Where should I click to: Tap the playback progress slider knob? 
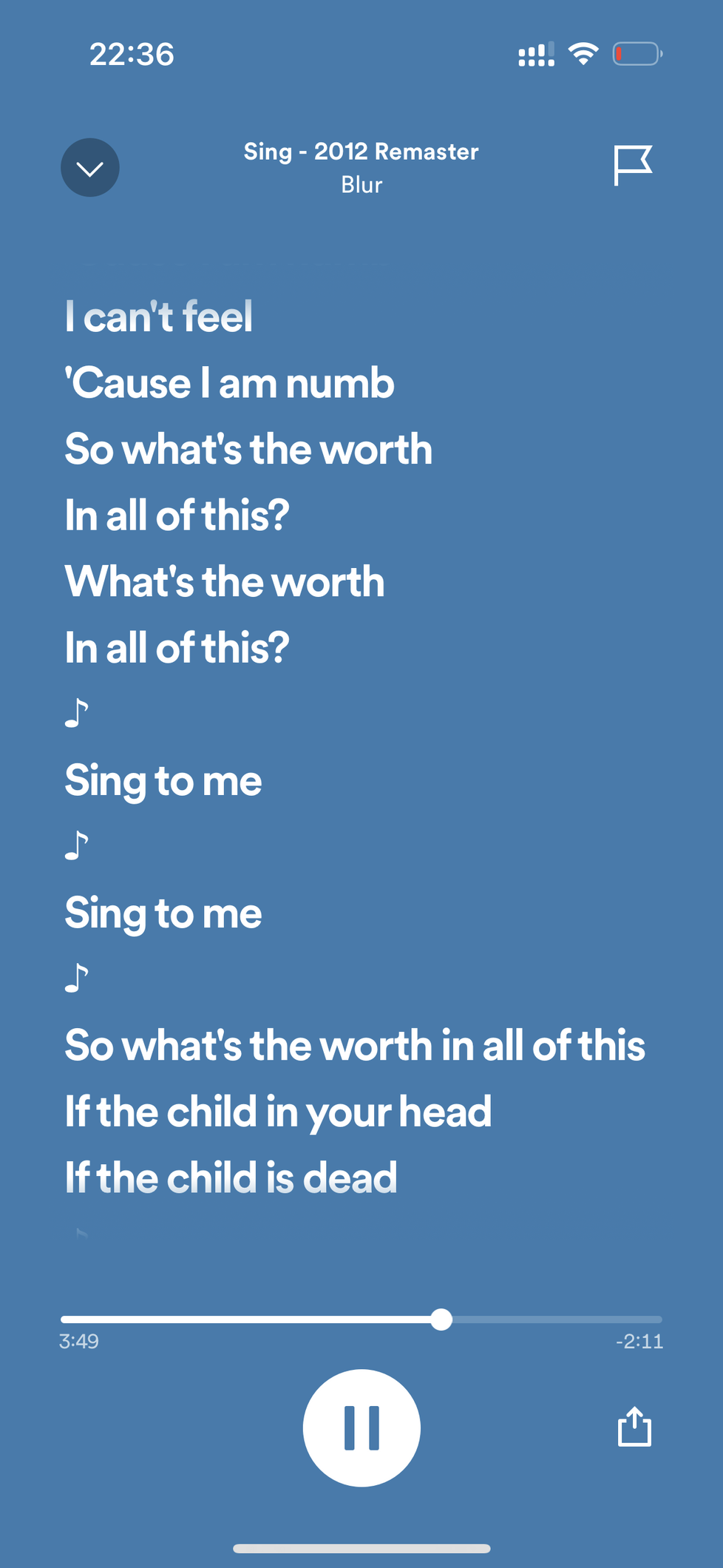pyautogui.click(x=441, y=1319)
